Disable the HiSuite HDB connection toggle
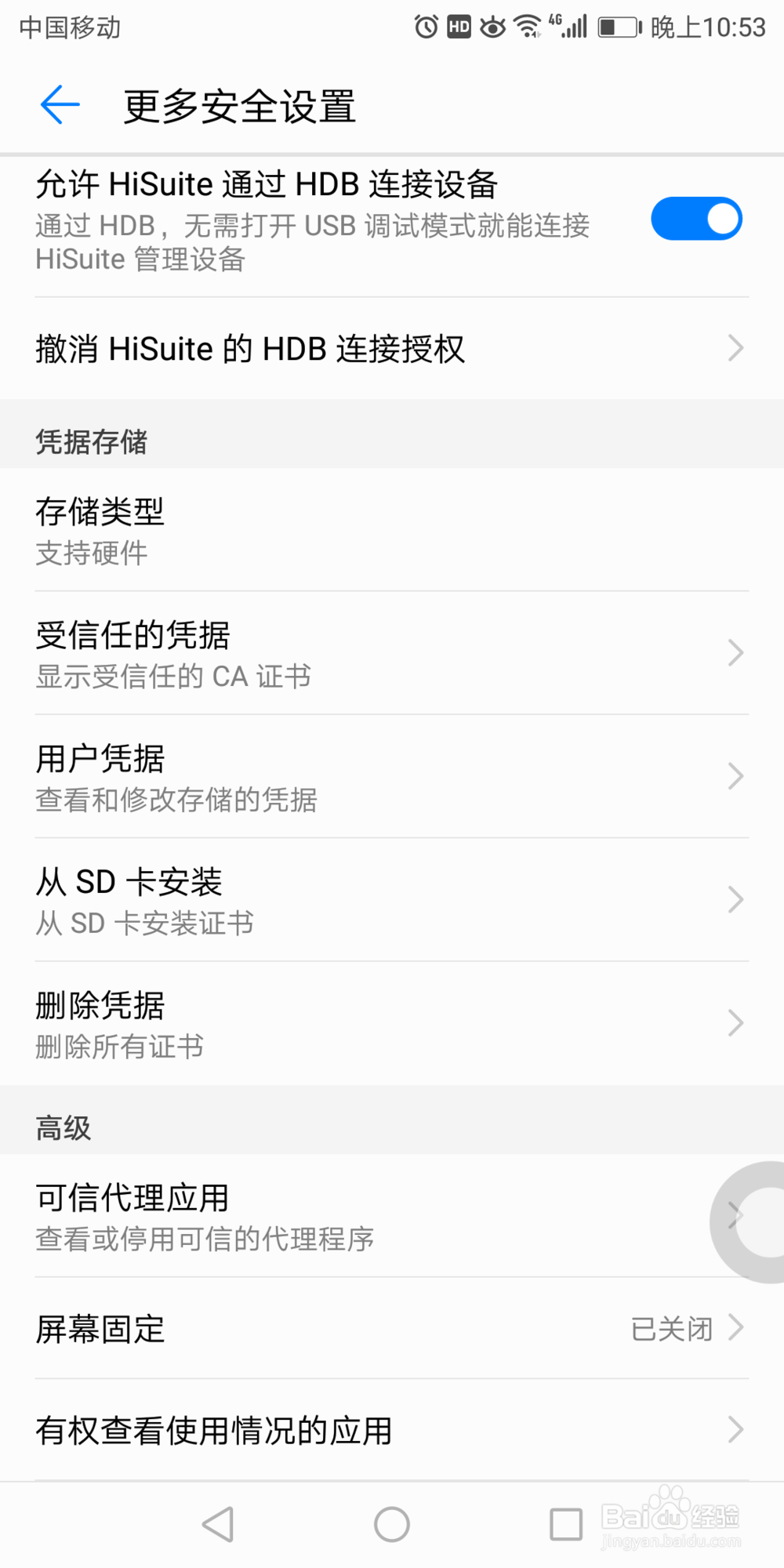Screen dimensions: 784x1568 point(696,219)
